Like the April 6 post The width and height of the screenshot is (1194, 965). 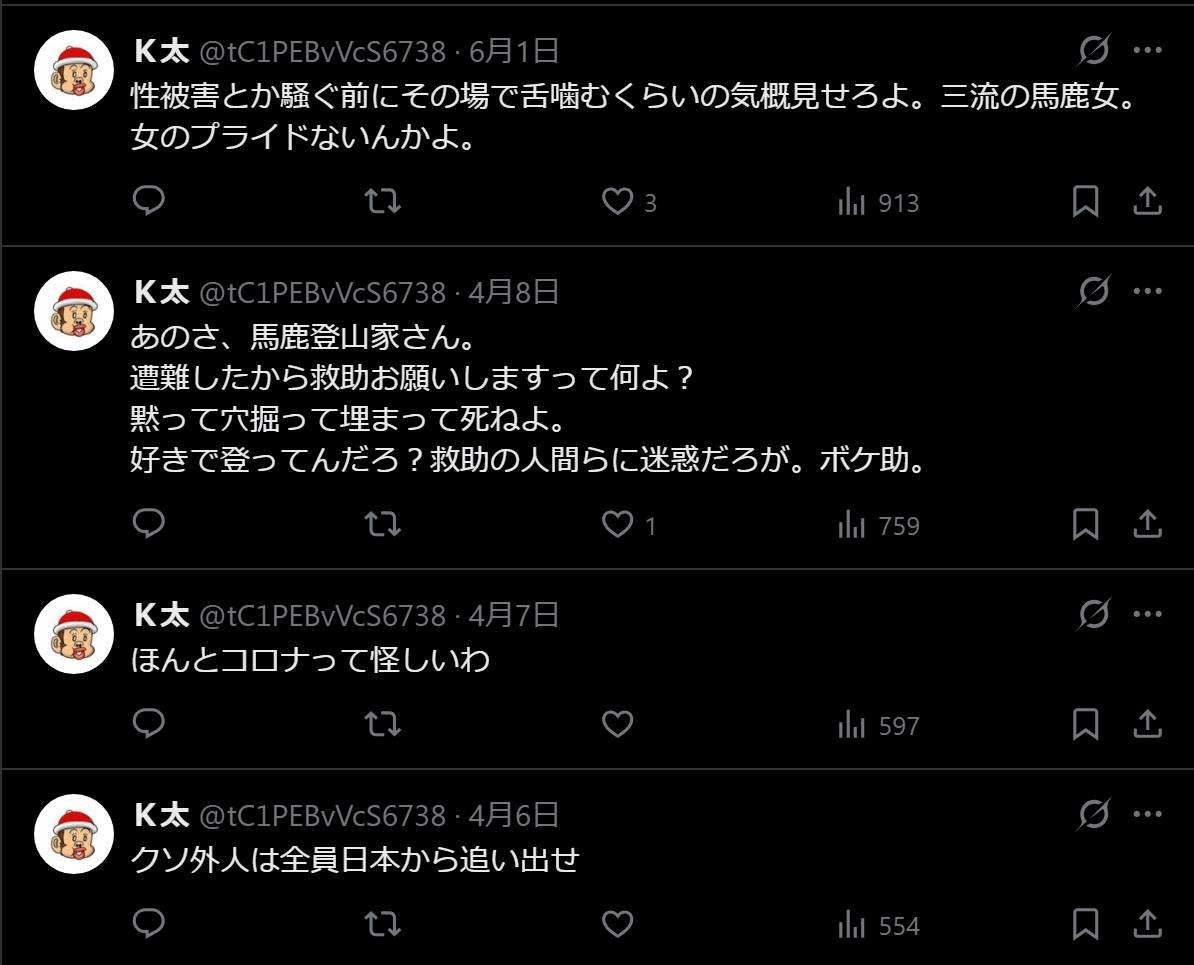click(618, 925)
